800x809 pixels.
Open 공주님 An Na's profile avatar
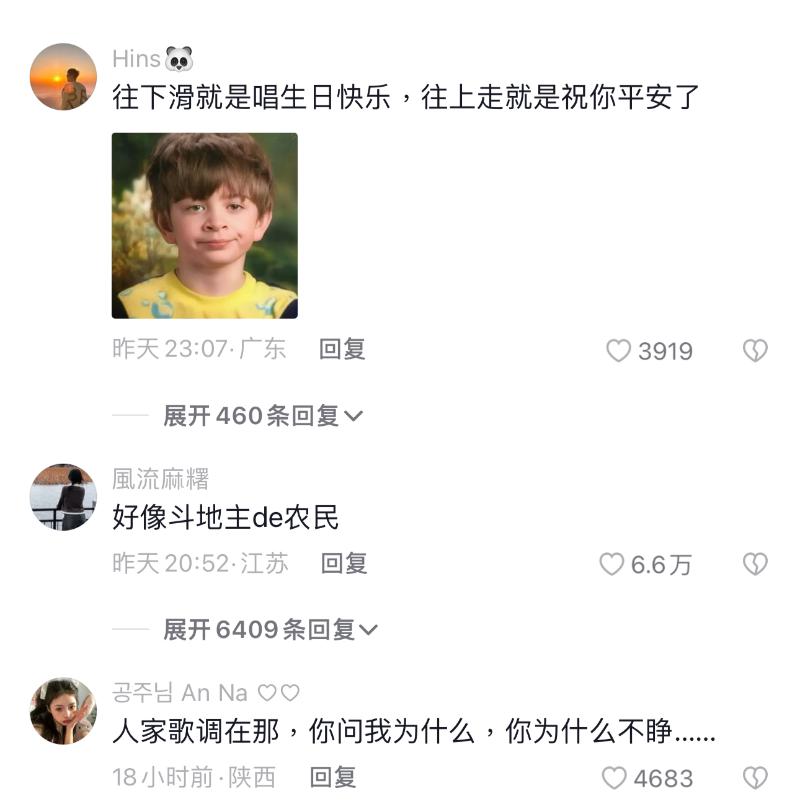click(x=63, y=711)
